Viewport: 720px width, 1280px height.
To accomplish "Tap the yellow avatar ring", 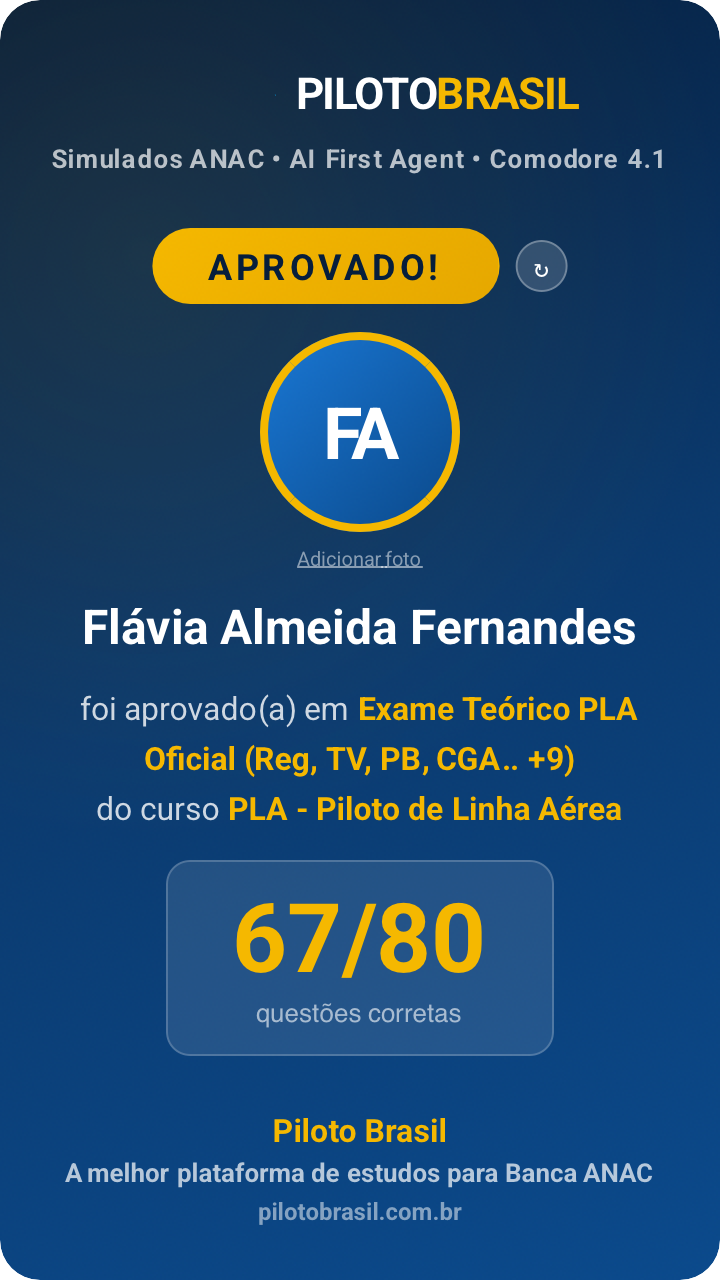I will tap(360, 340).
